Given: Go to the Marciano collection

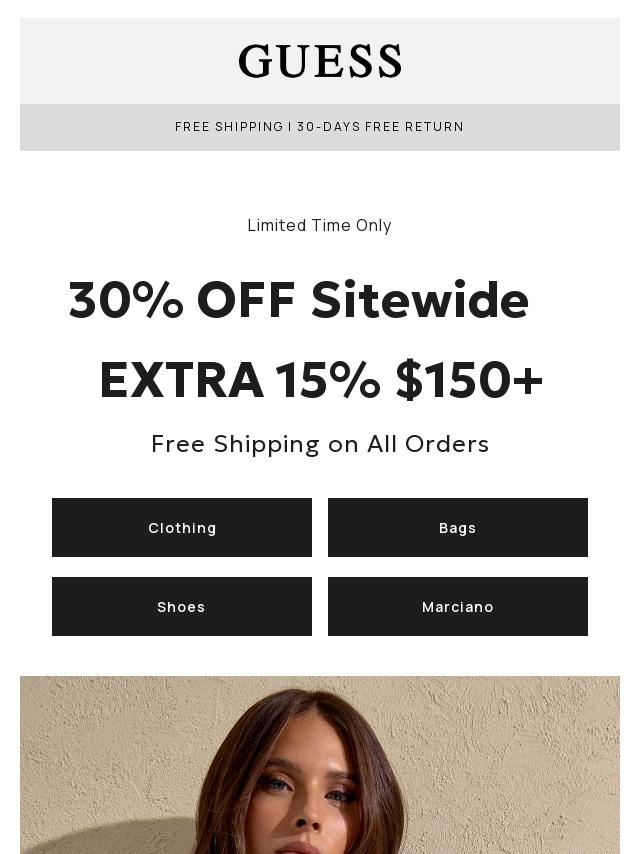Looking at the screenshot, I should [x=458, y=606].
